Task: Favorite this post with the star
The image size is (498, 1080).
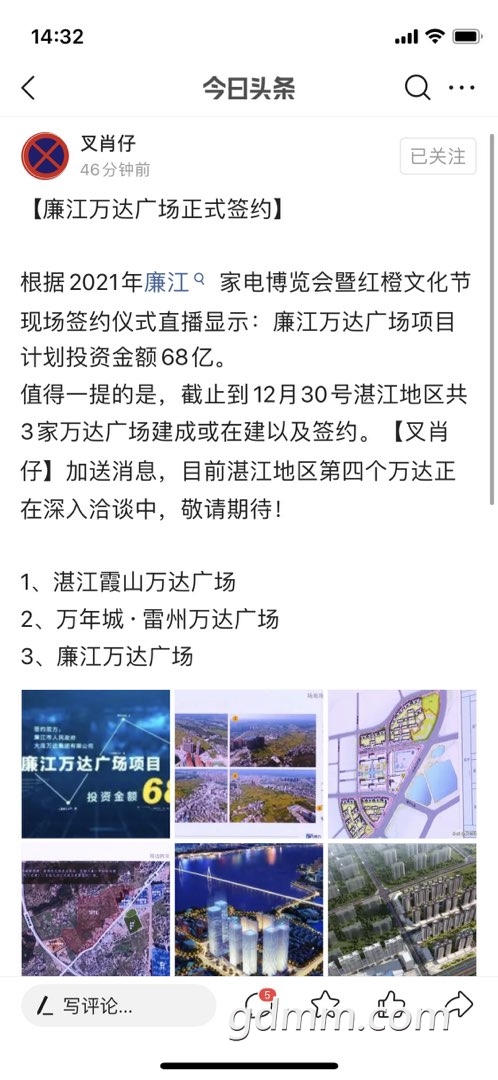Action: coord(324,1005)
